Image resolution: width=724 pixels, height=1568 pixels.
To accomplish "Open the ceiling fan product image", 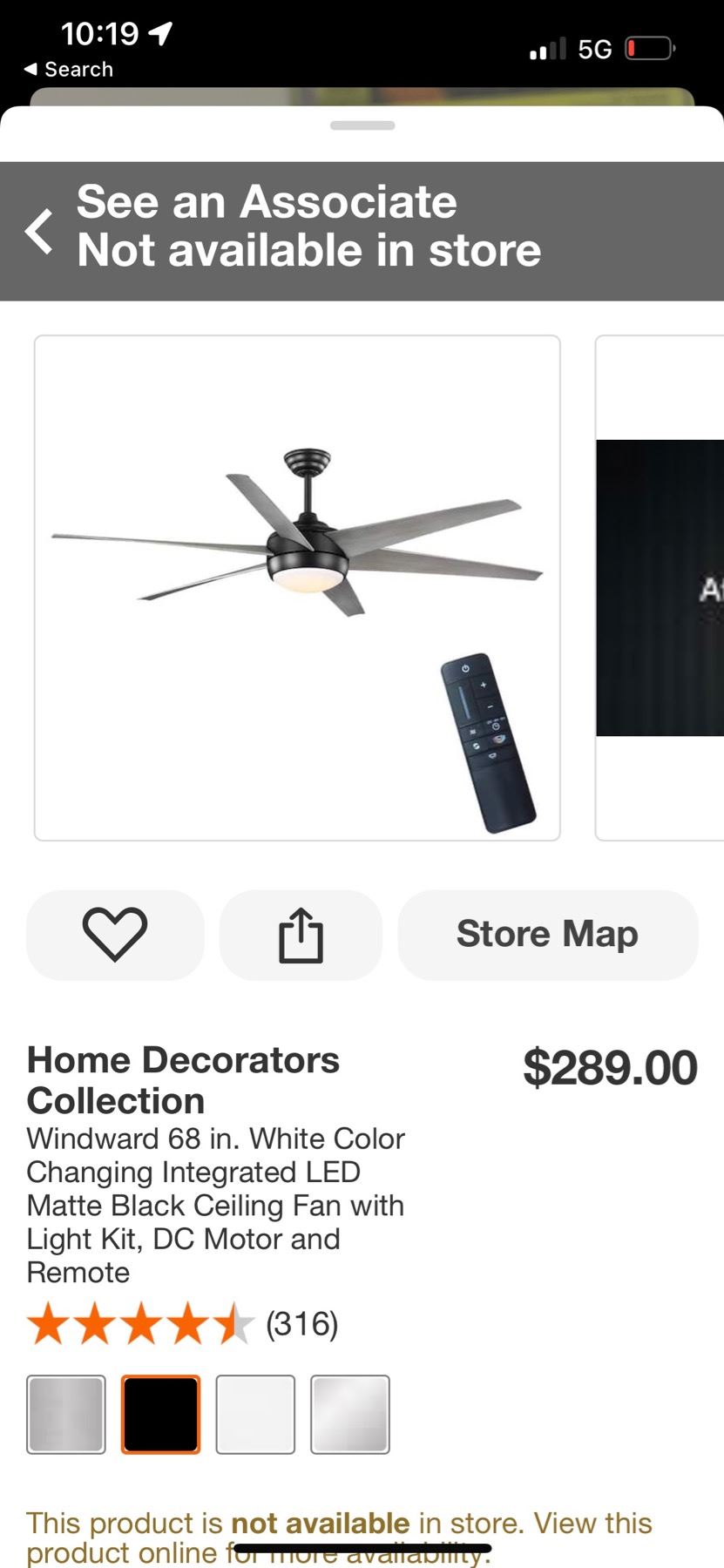I will click(297, 588).
